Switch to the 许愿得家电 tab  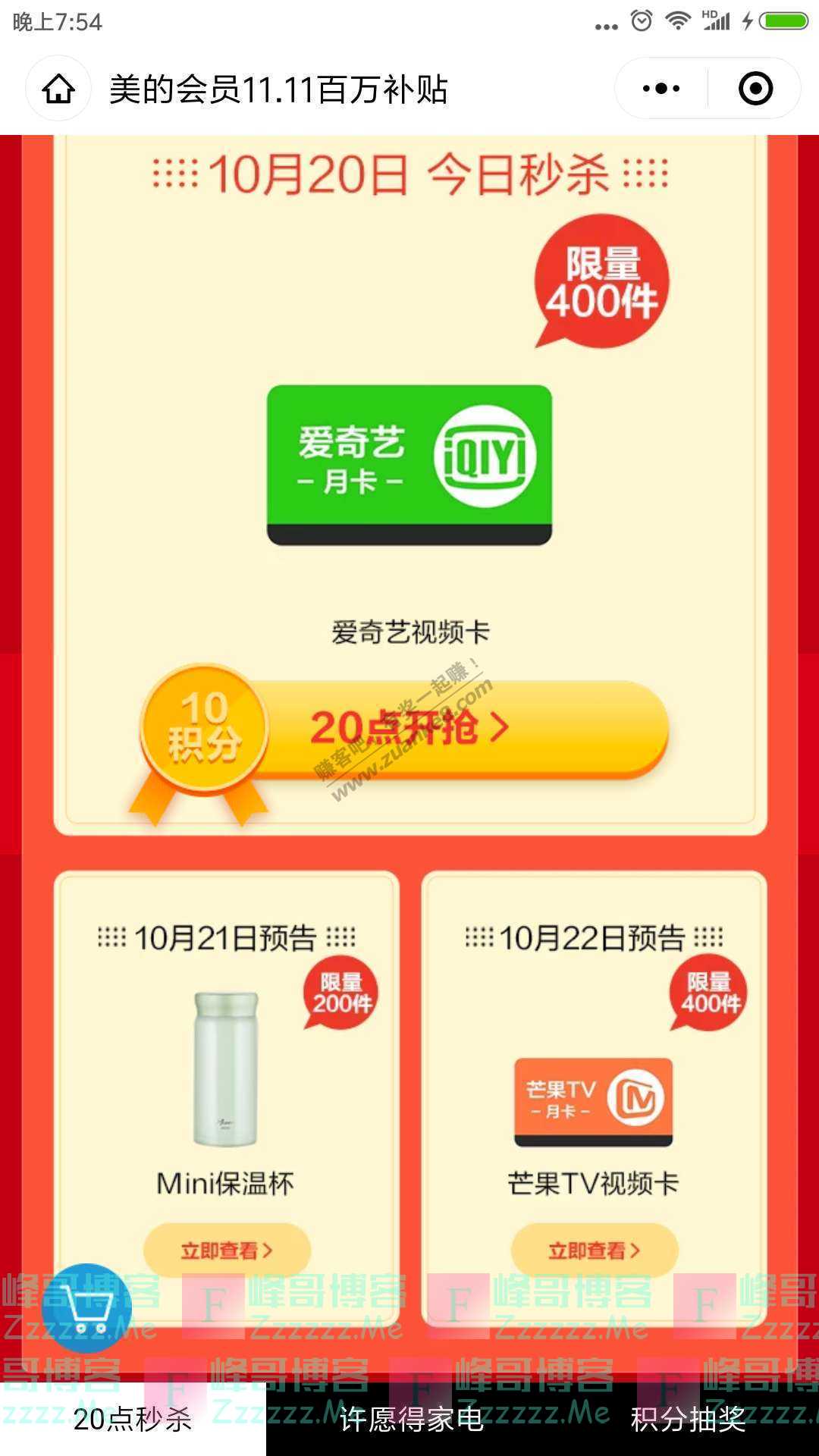point(411,1419)
